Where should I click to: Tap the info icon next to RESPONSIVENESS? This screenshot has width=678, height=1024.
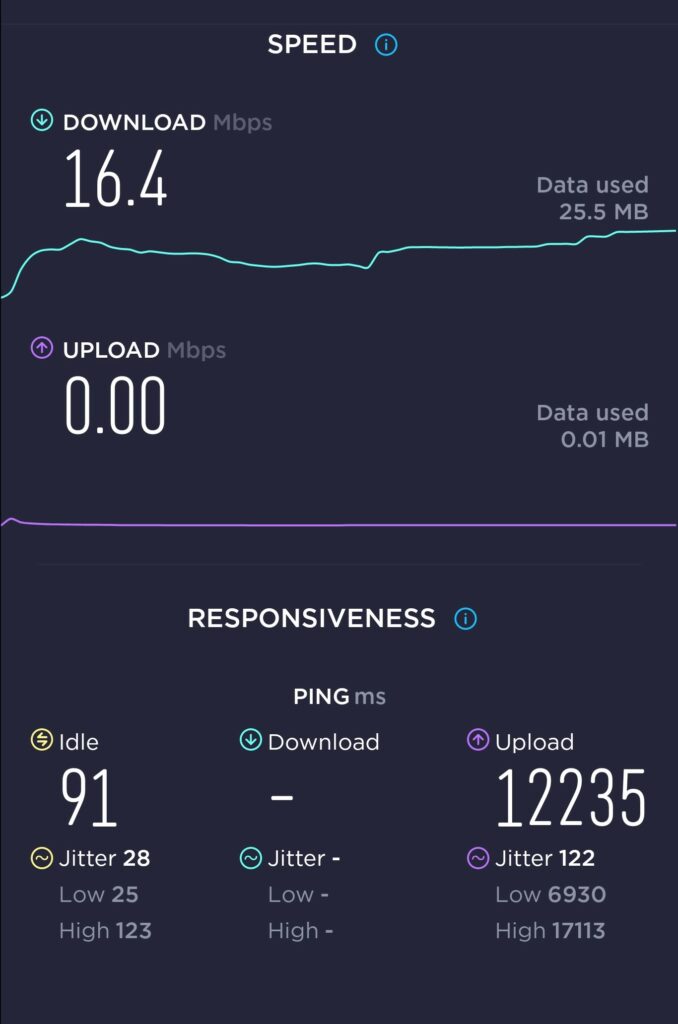(x=465, y=618)
